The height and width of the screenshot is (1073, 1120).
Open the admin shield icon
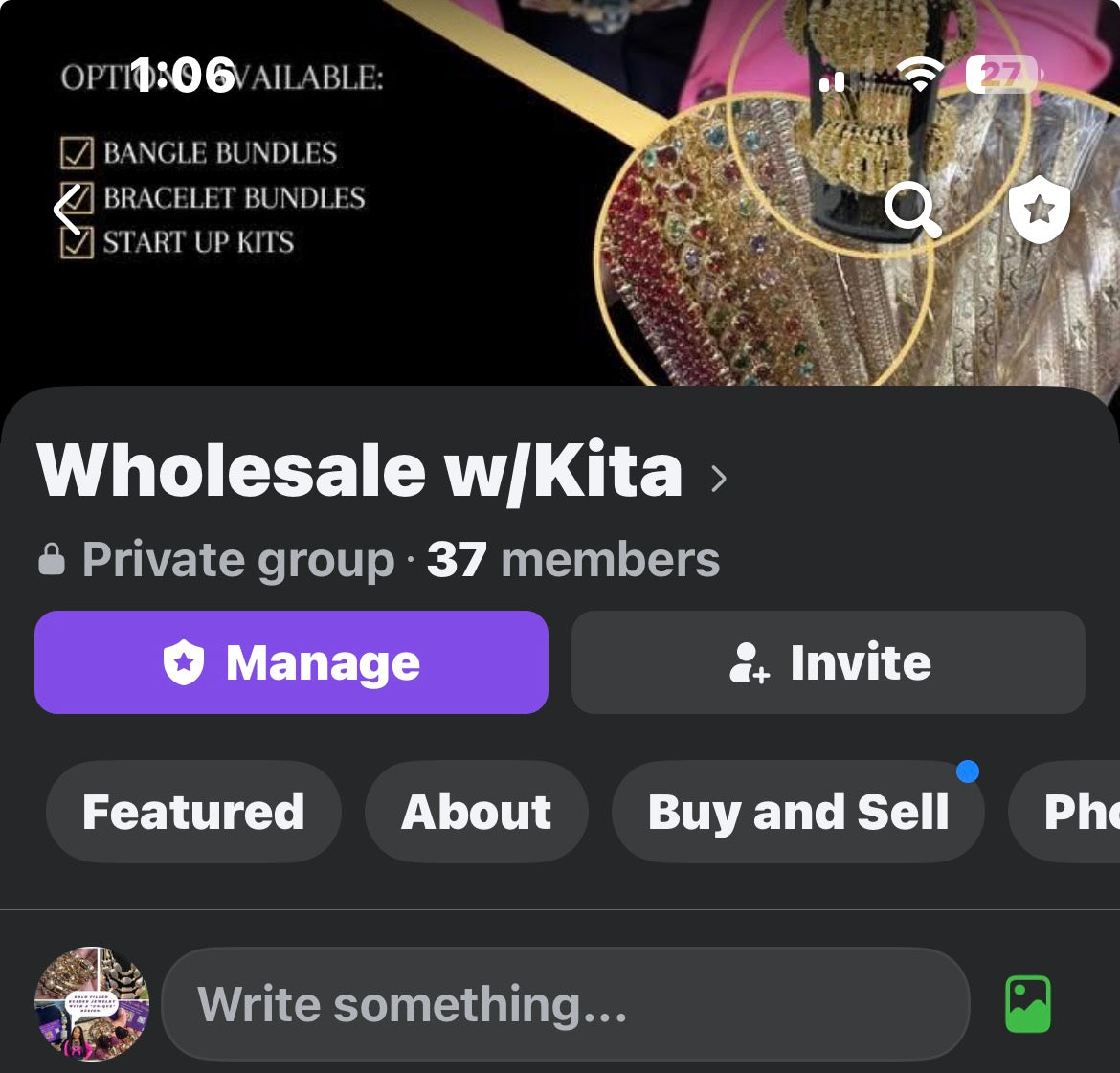(1039, 210)
